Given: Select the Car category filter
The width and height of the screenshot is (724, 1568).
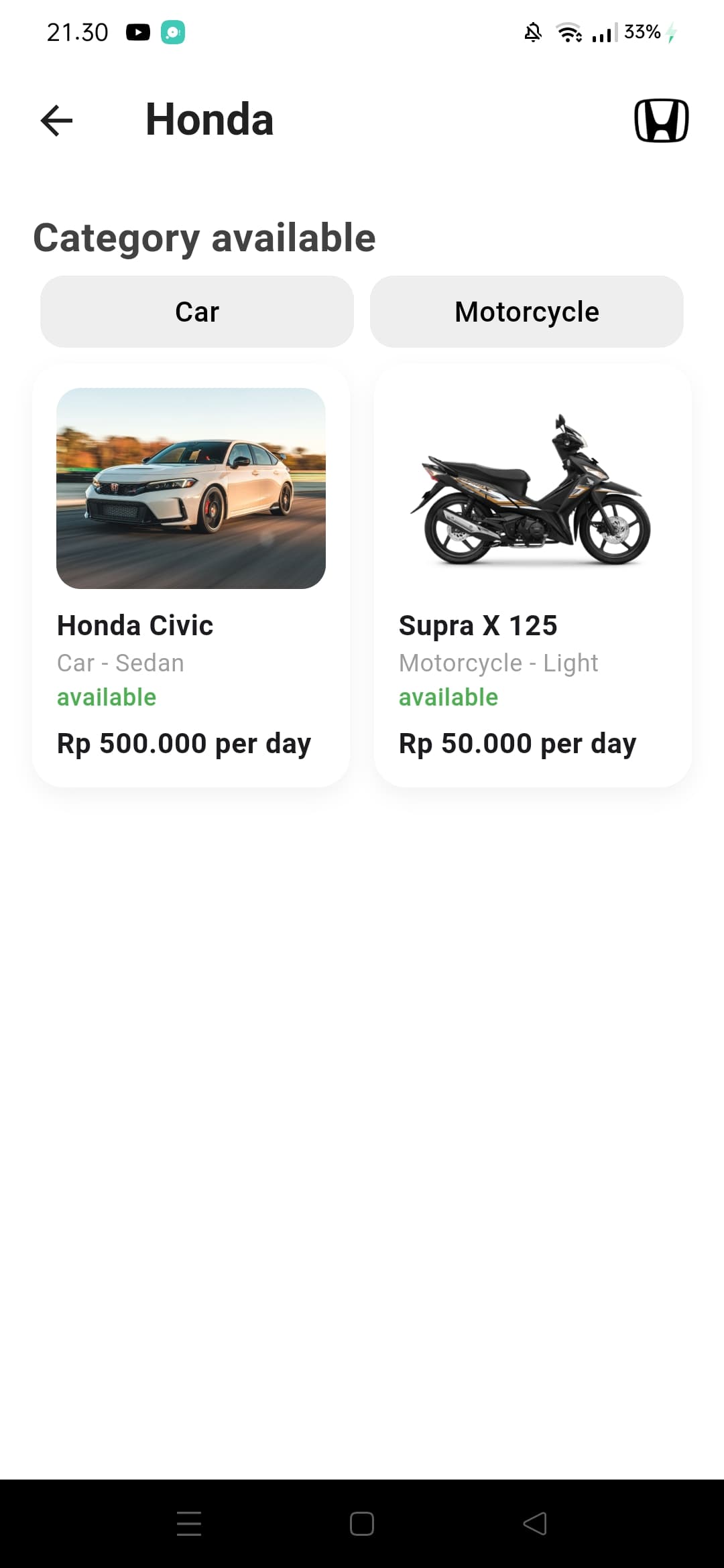Looking at the screenshot, I should tap(196, 311).
